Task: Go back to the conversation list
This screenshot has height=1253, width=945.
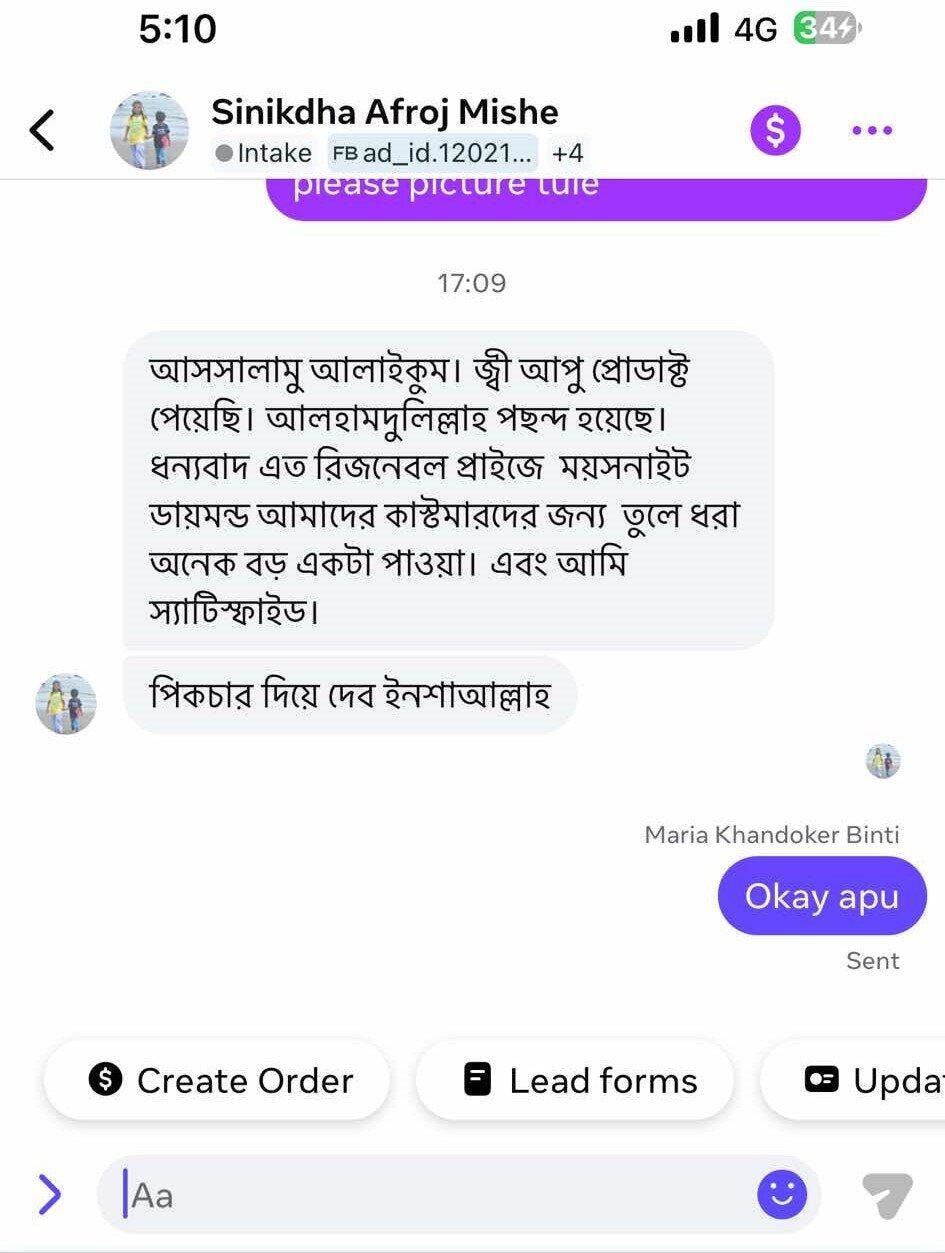Action: pyautogui.click(x=43, y=130)
